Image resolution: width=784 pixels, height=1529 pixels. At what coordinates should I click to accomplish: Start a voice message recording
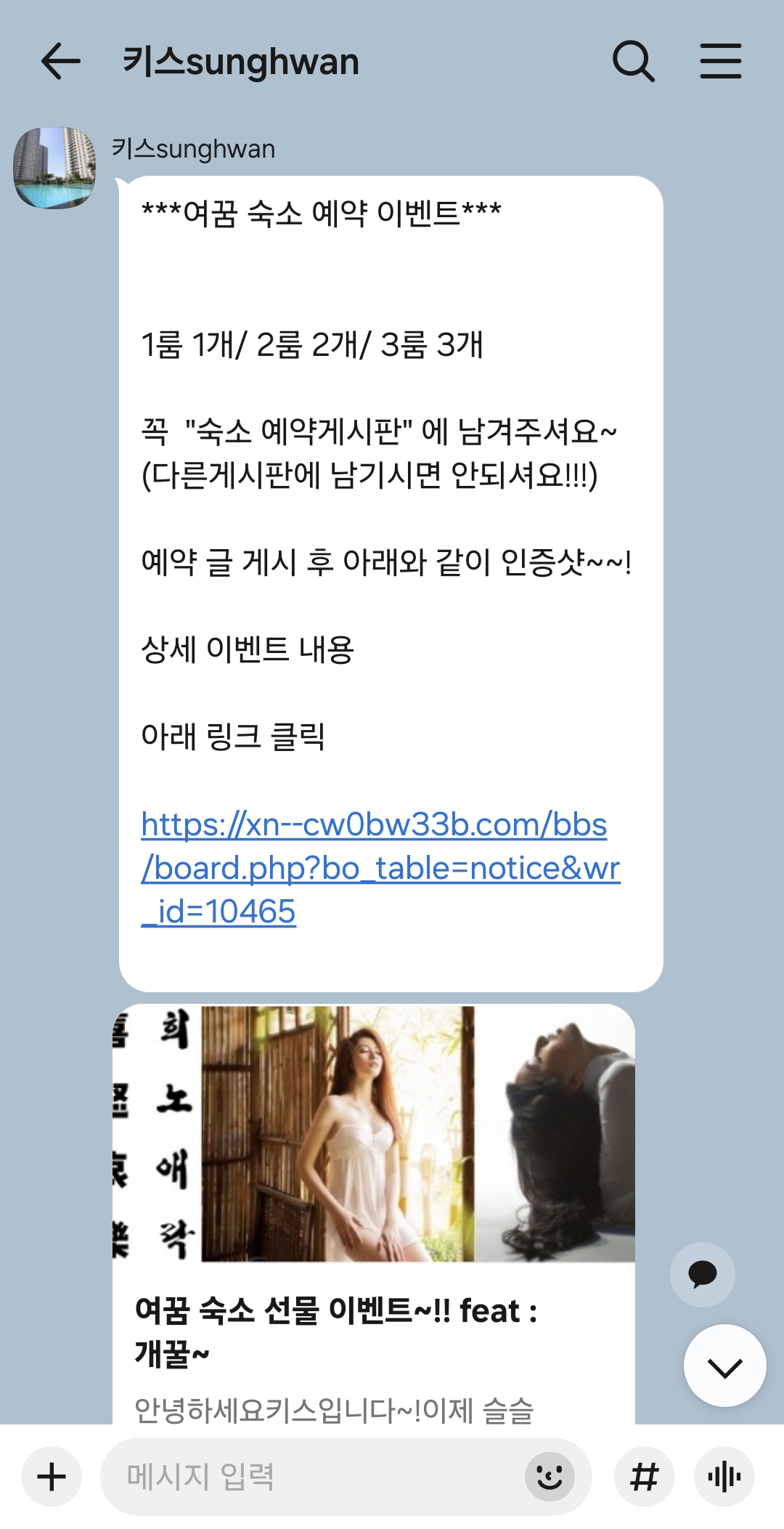pyautogui.click(x=724, y=1477)
